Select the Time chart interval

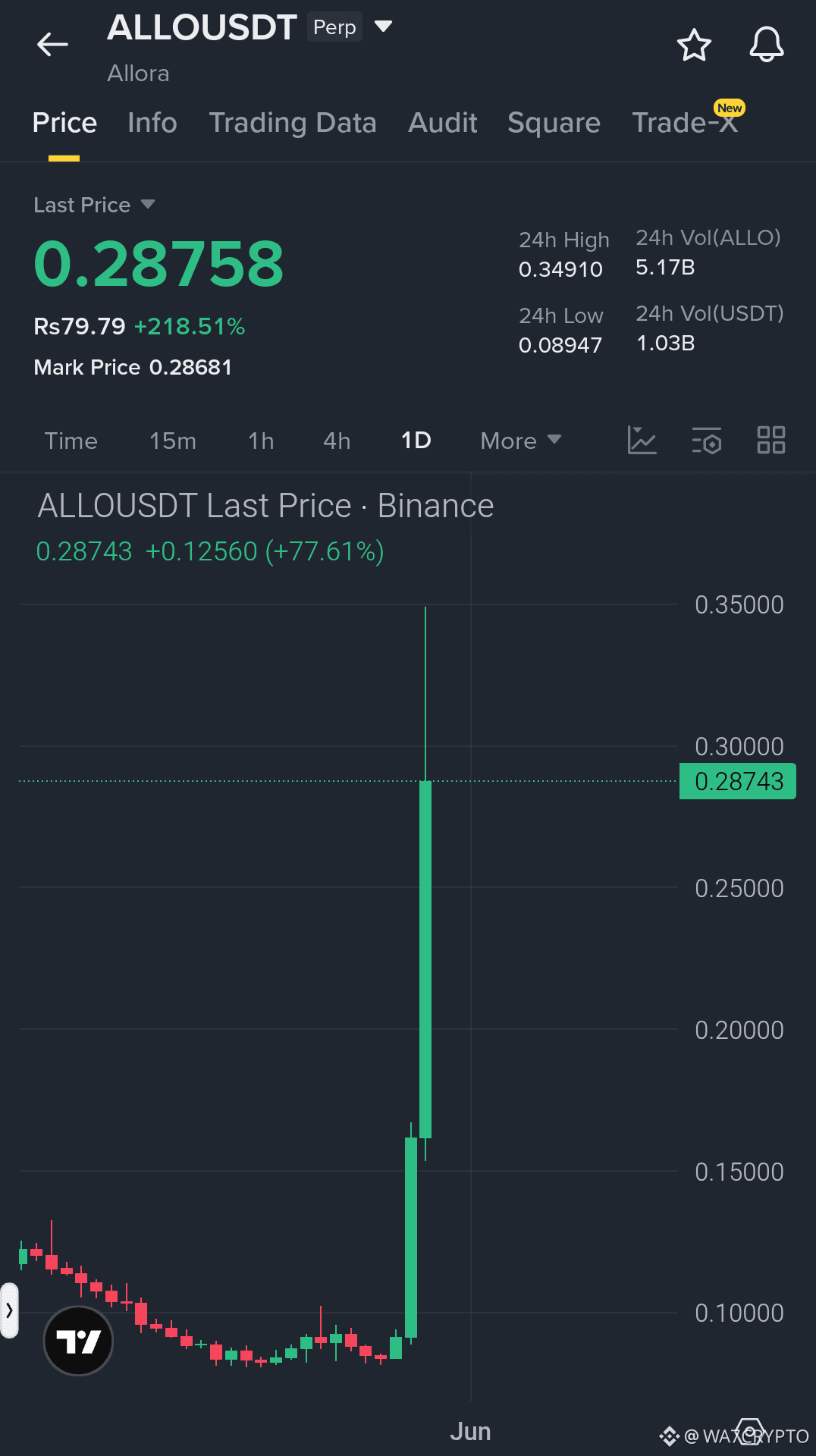coord(71,441)
